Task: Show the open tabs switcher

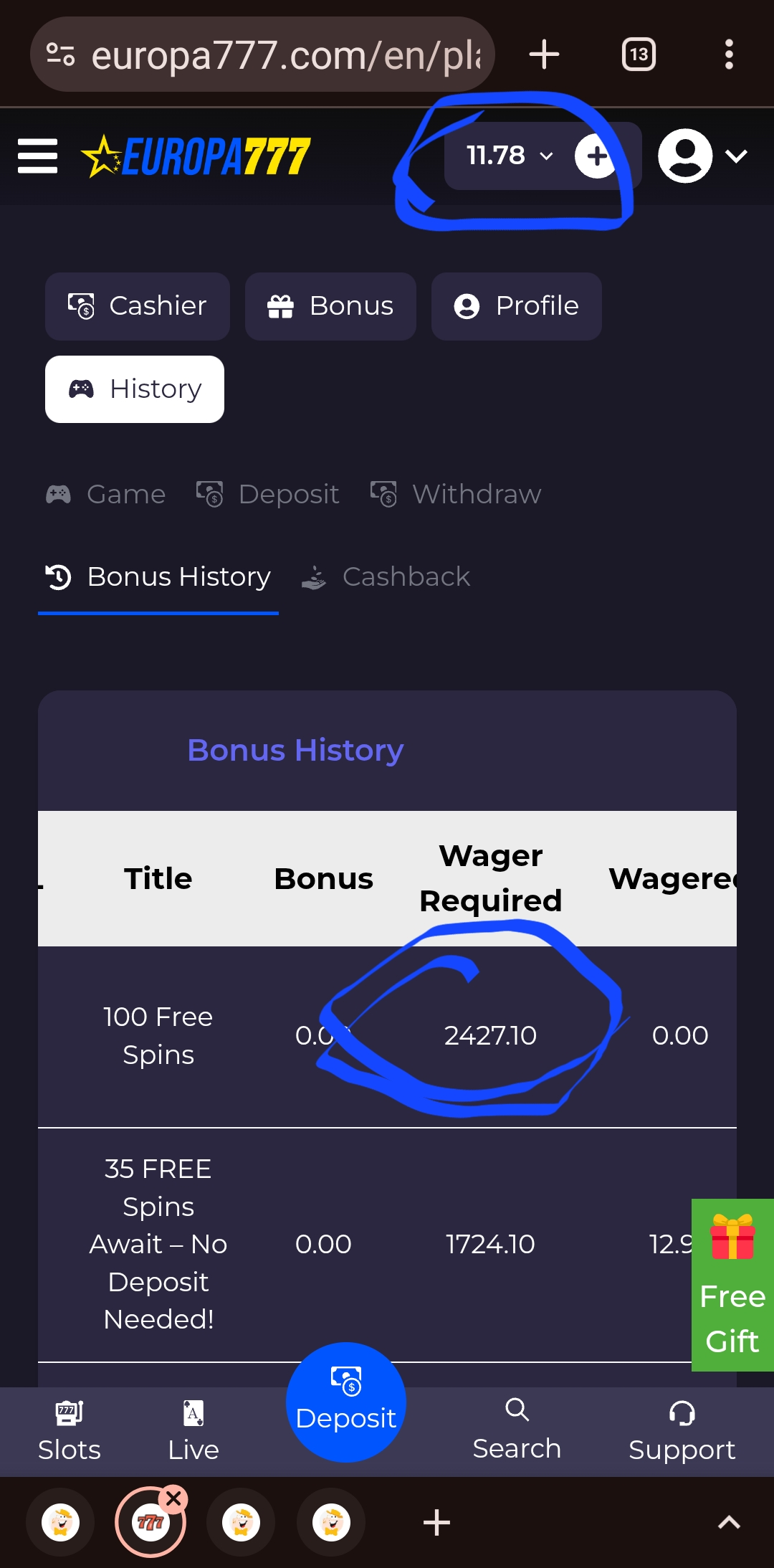Action: (x=639, y=55)
